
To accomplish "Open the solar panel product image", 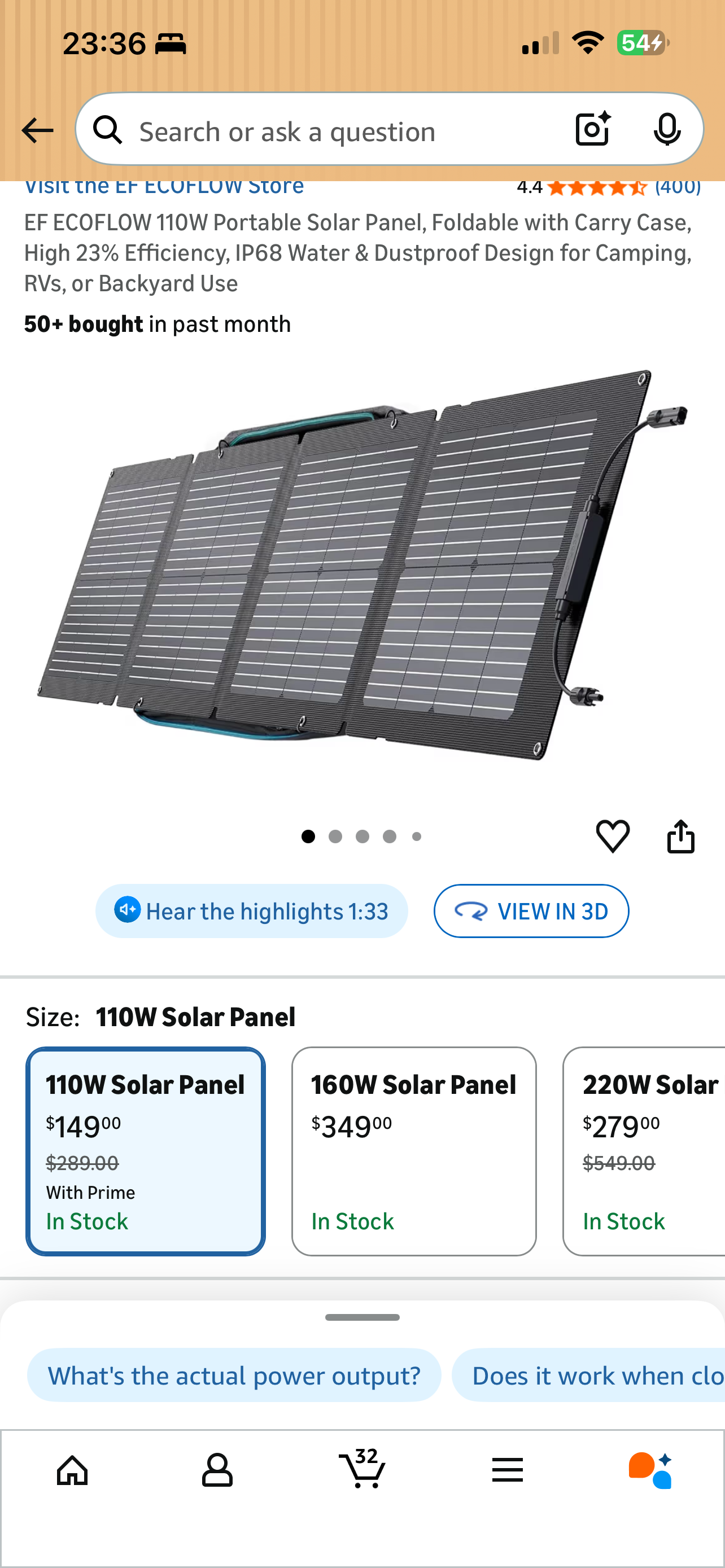I will coord(362,566).
